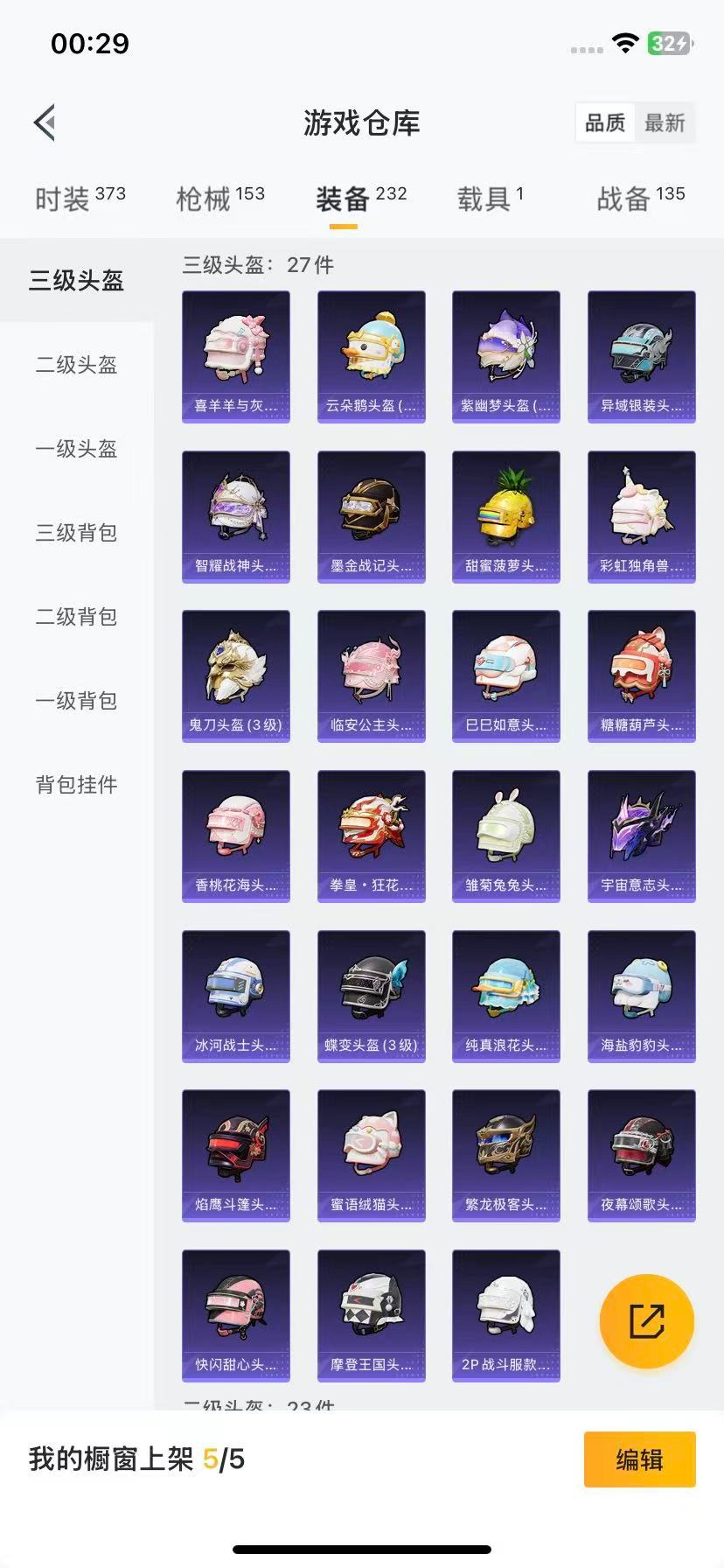Open the 2P战斗服 helmet item
The width and height of the screenshot is (724, 1568).
coord(505,1315)
